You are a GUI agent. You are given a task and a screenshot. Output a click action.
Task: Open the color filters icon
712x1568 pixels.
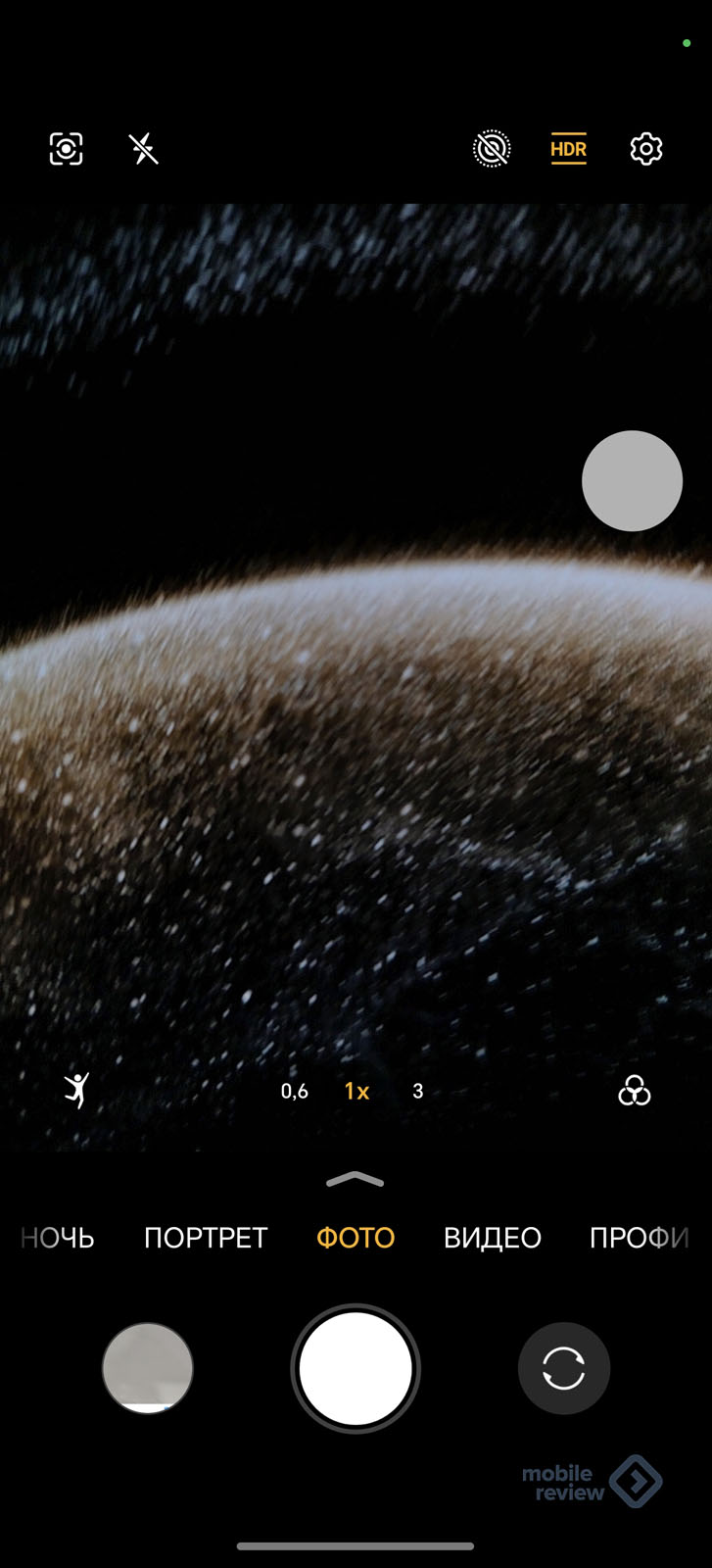[635, 1091]
